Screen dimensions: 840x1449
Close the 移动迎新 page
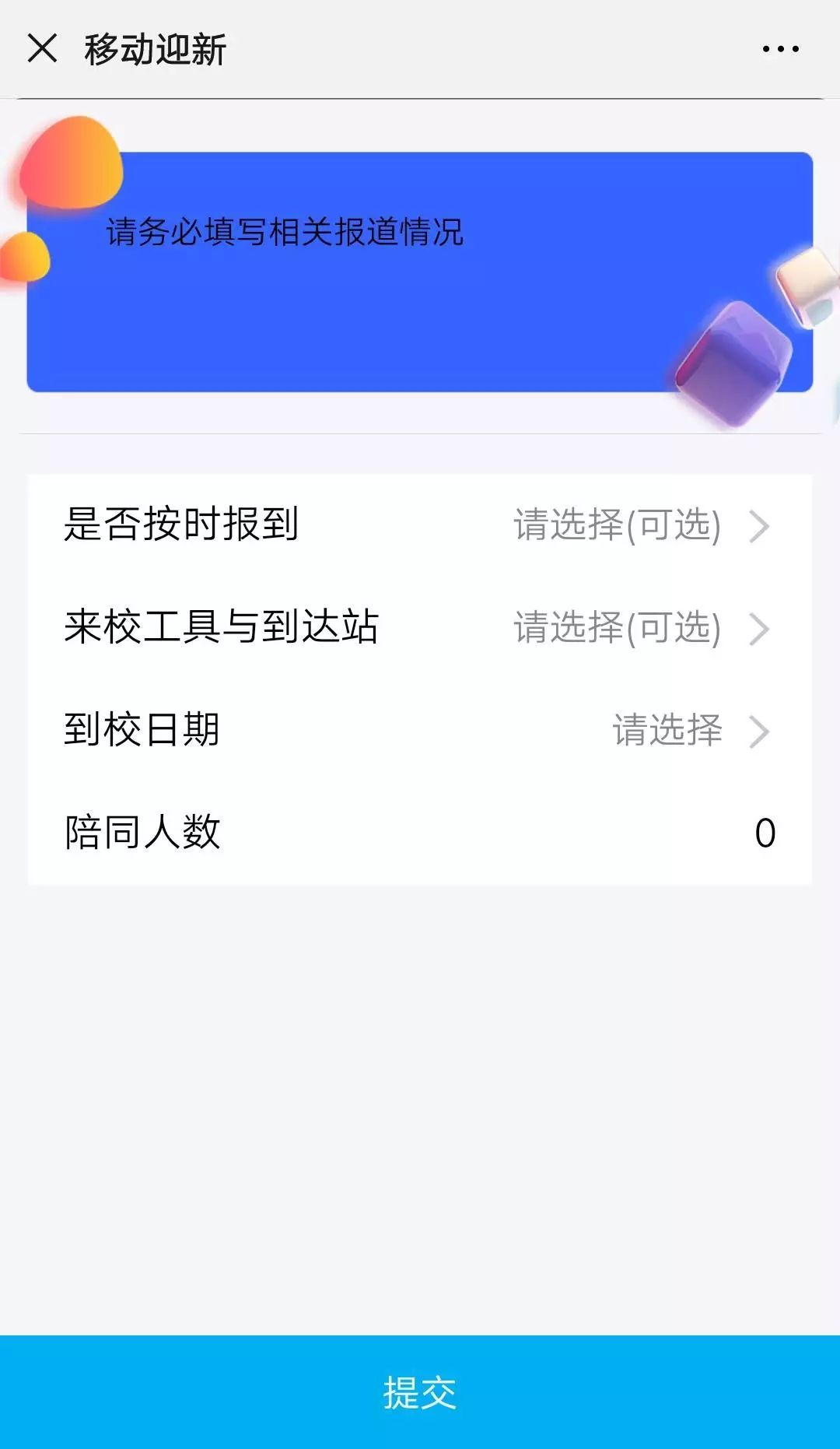[x=42, y=48]
